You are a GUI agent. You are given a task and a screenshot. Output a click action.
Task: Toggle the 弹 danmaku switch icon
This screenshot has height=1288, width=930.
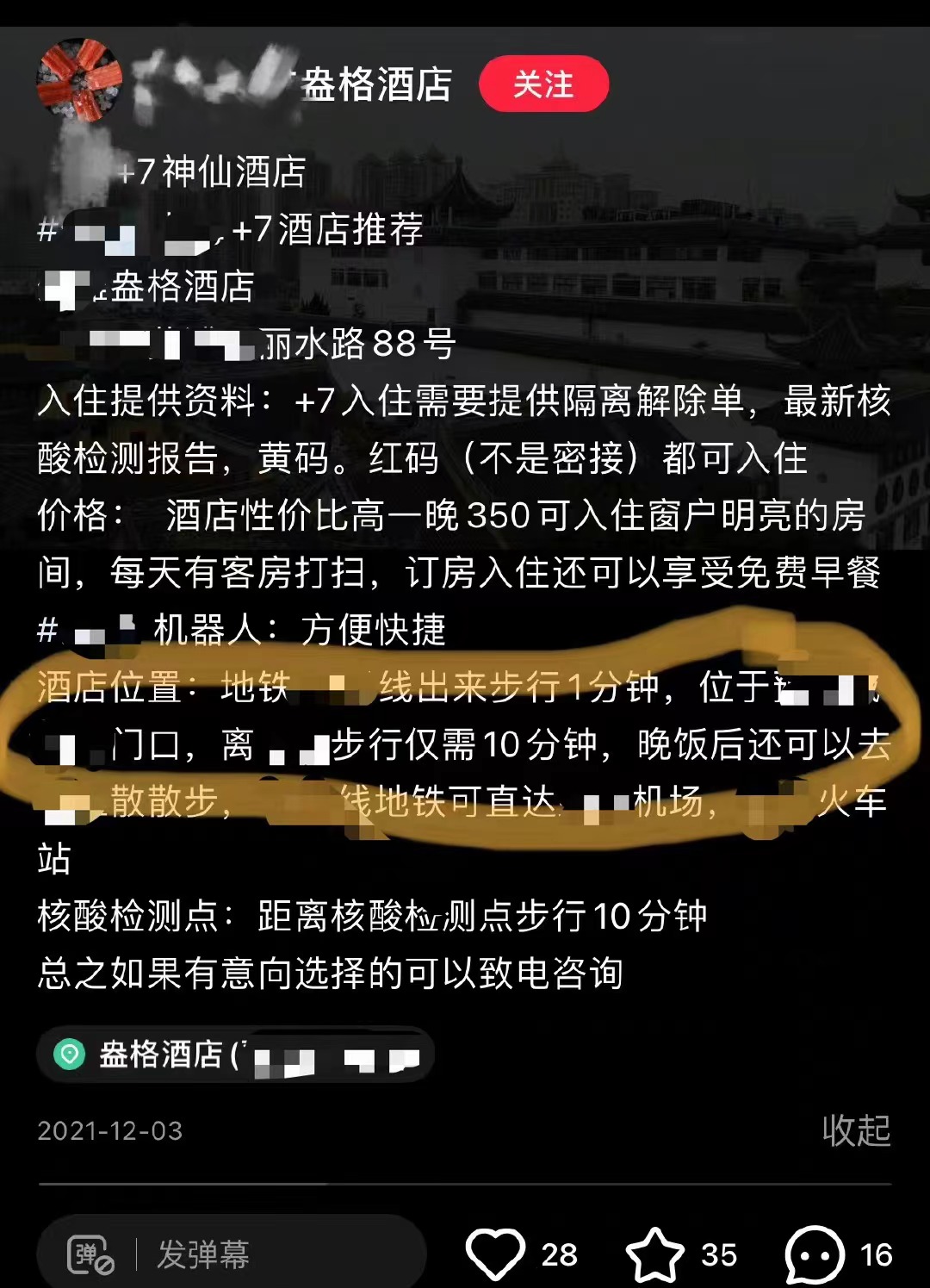coord(91,1254)
